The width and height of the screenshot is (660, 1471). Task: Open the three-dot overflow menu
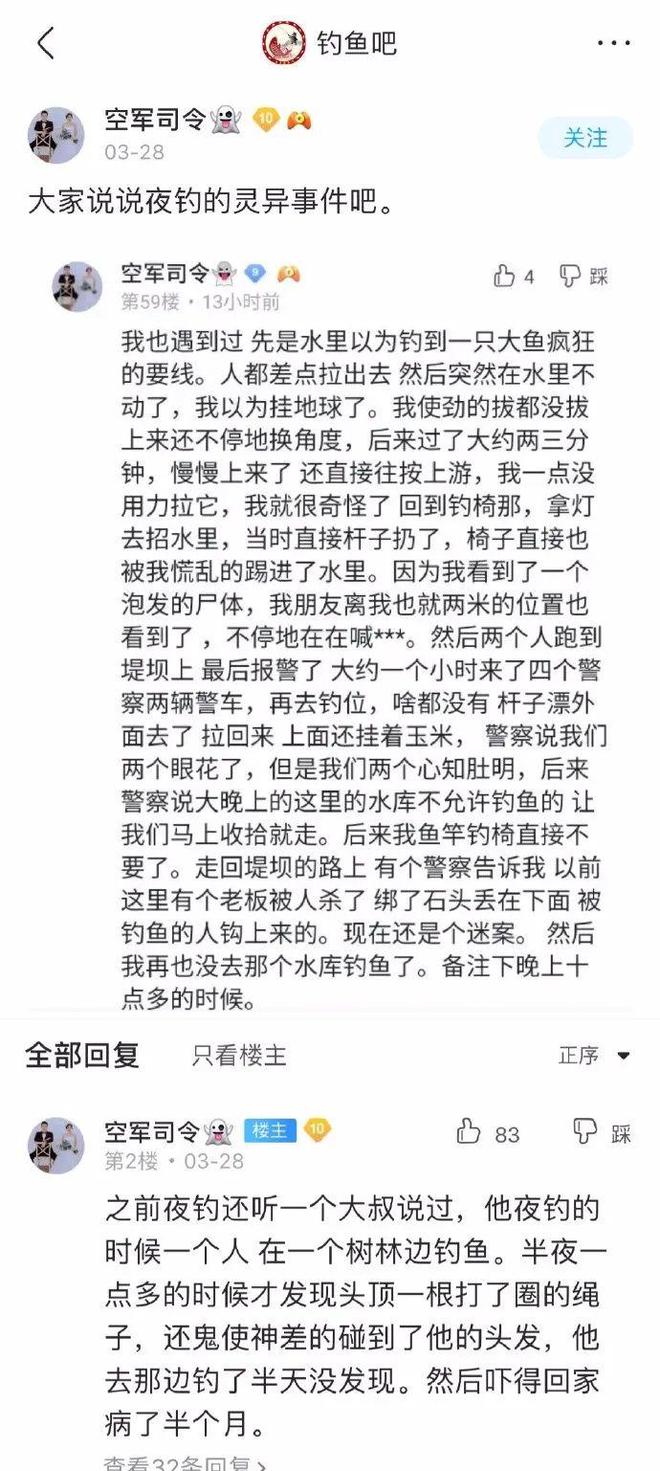[613, 43]
